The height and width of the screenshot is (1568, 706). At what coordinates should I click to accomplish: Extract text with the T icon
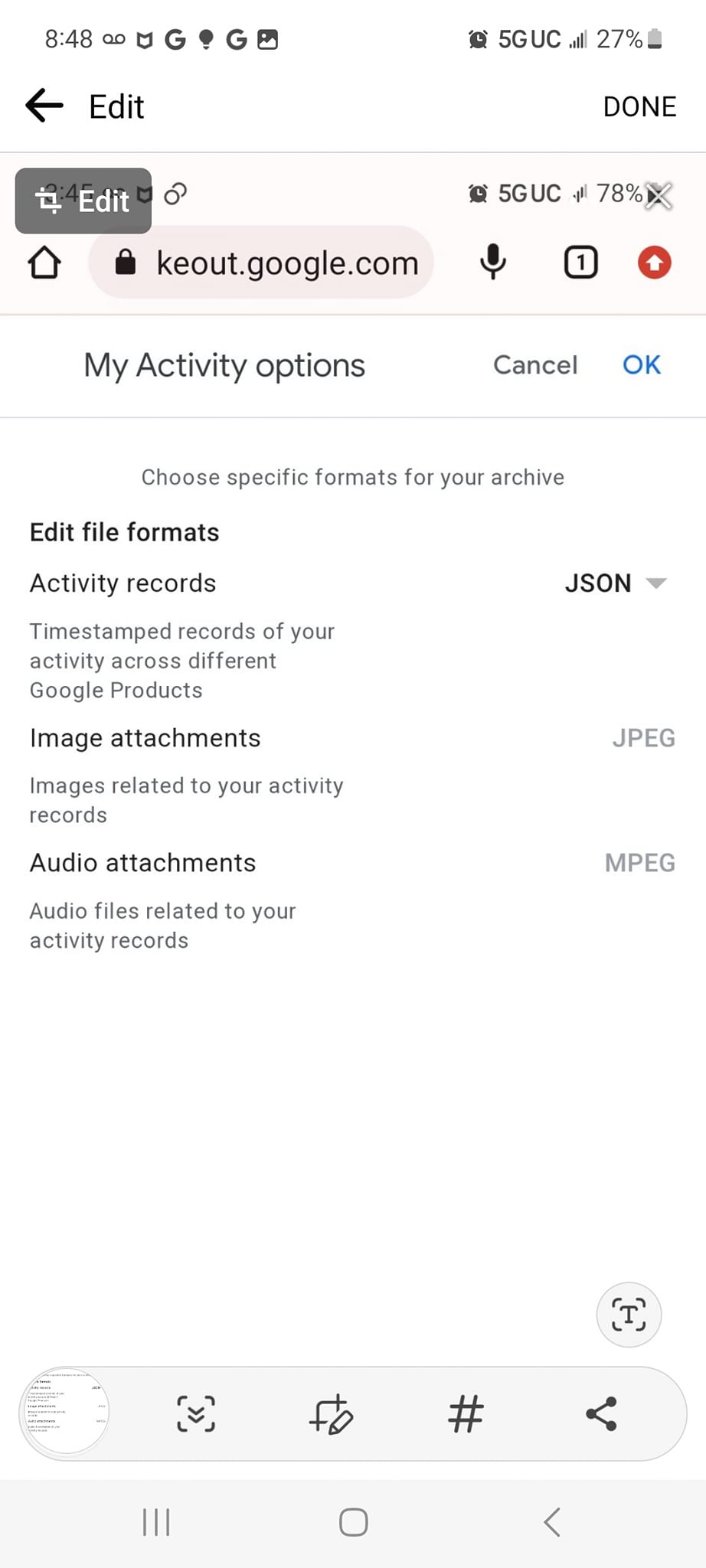click(629, 1315)
